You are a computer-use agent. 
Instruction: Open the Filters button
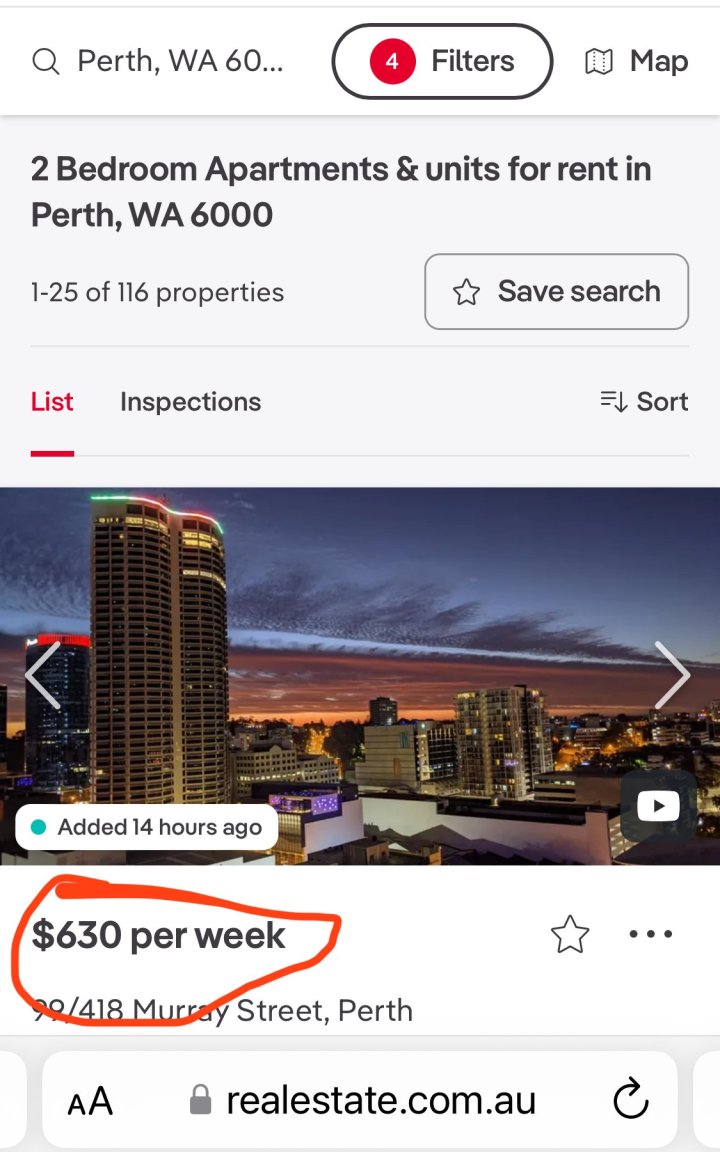[x=442, y=62]
